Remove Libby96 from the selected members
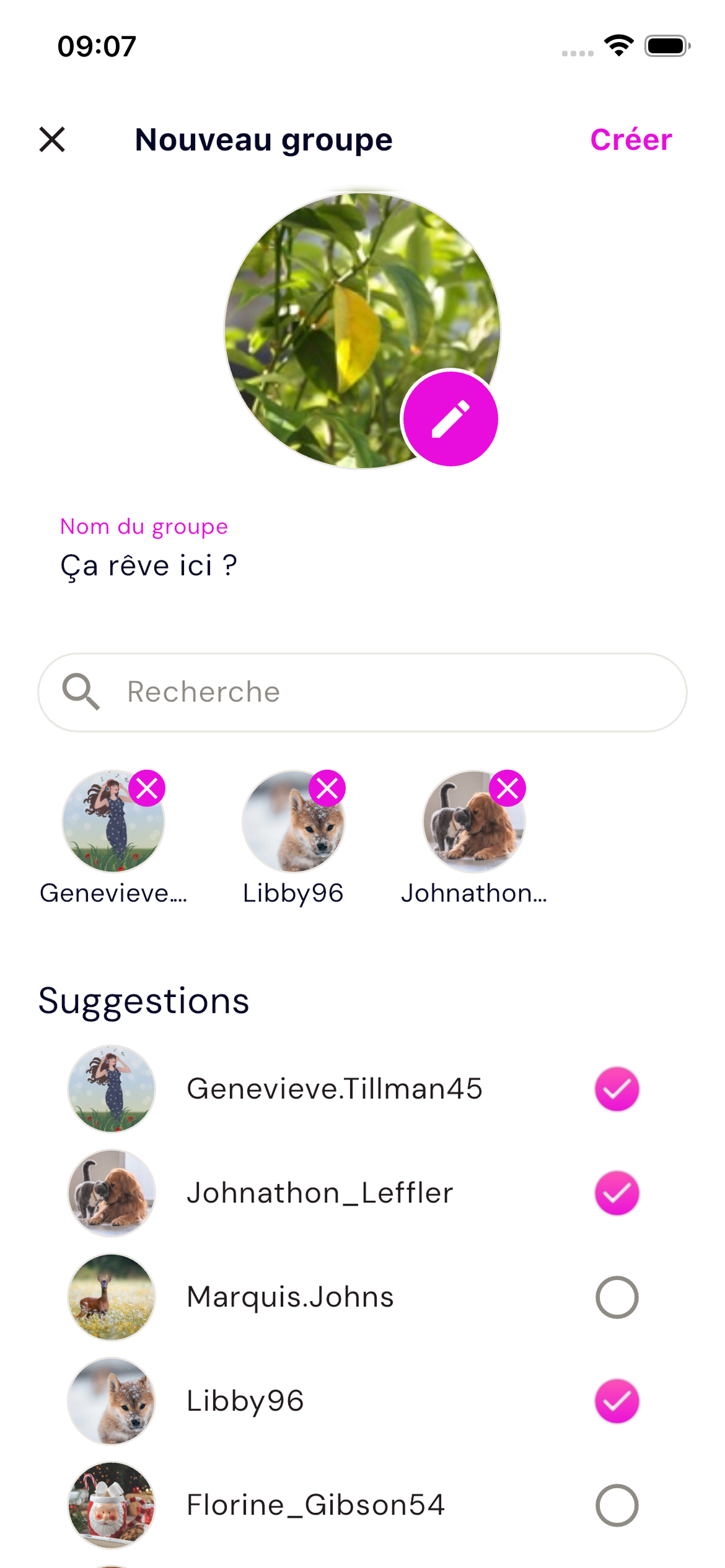The width and height of the screenshot is (725, 1568). [x=327, y=788]
